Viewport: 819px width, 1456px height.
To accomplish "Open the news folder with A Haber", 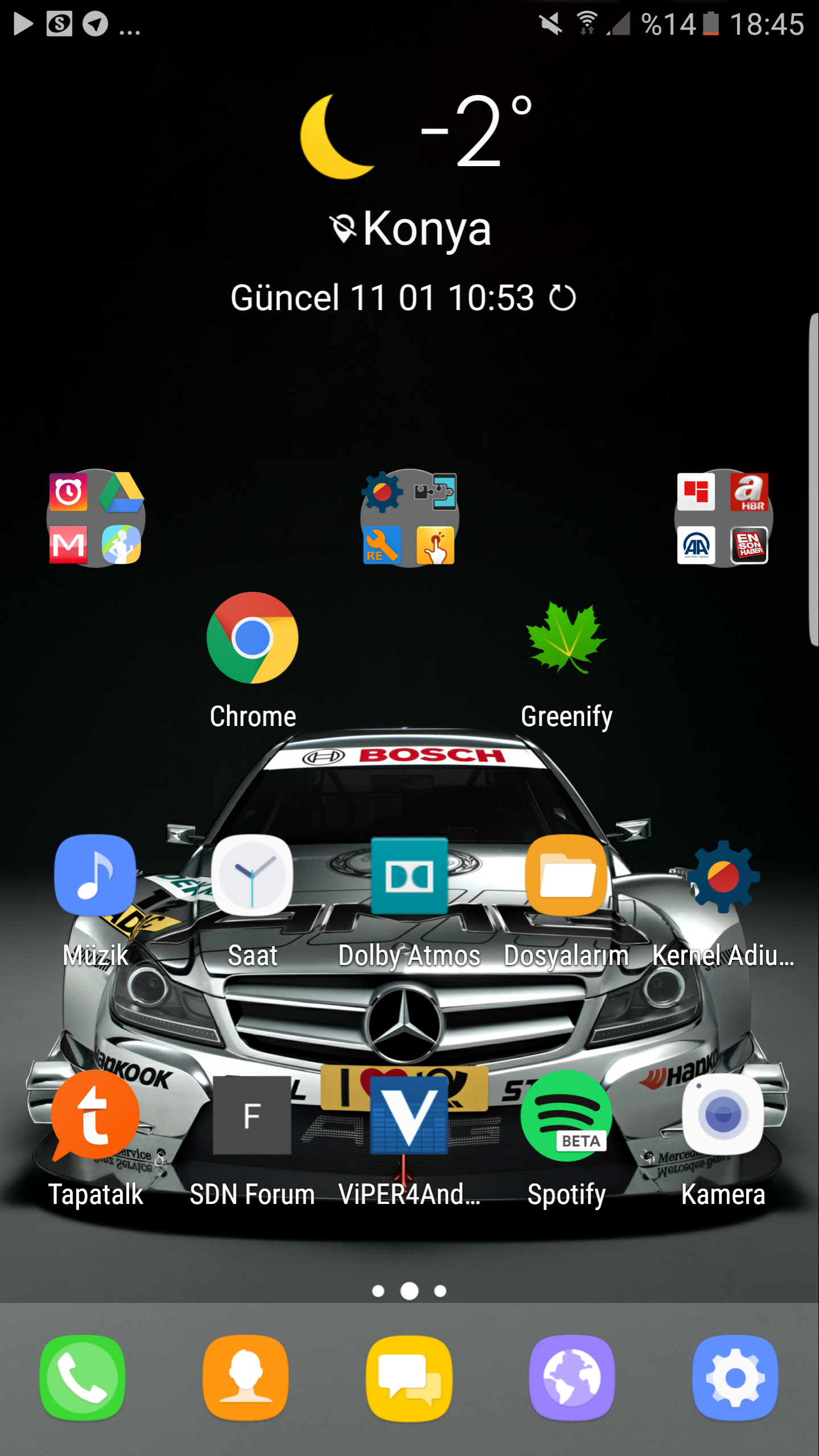I will [x=723, y=518].
